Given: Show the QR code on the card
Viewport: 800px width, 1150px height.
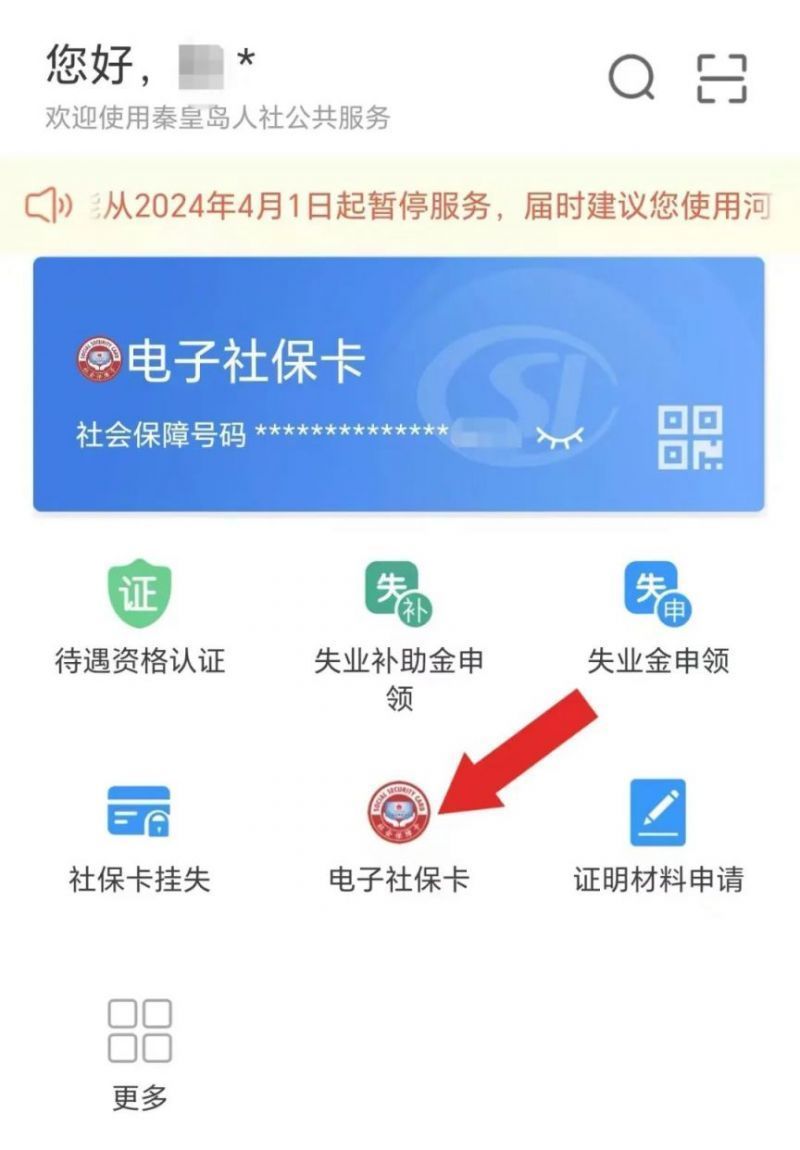Looking at the screenshot, I should coord(690,437).
